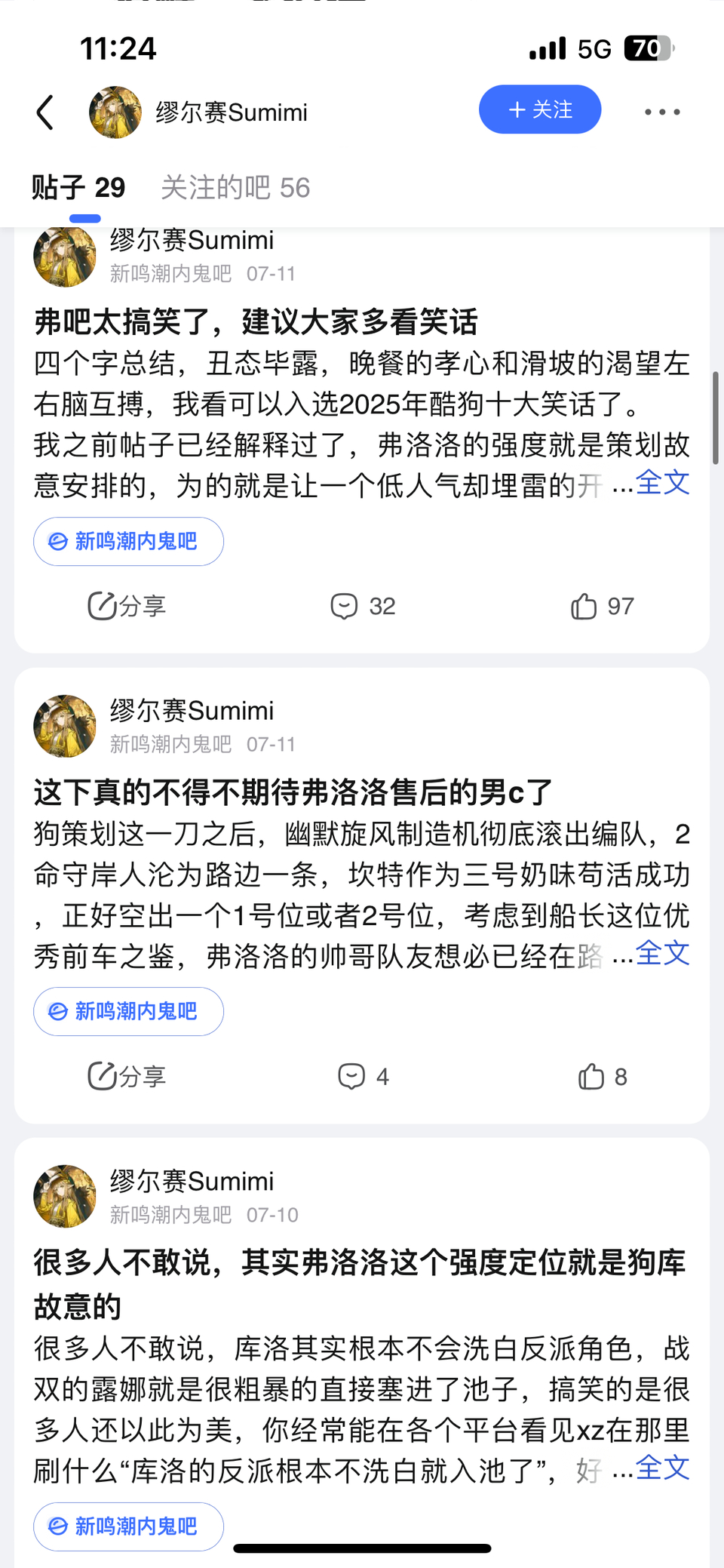The height and width of the screenshot is (1568, 724).
Task: Open the three-dot overflow menu
Action: [x=661, y=112]
